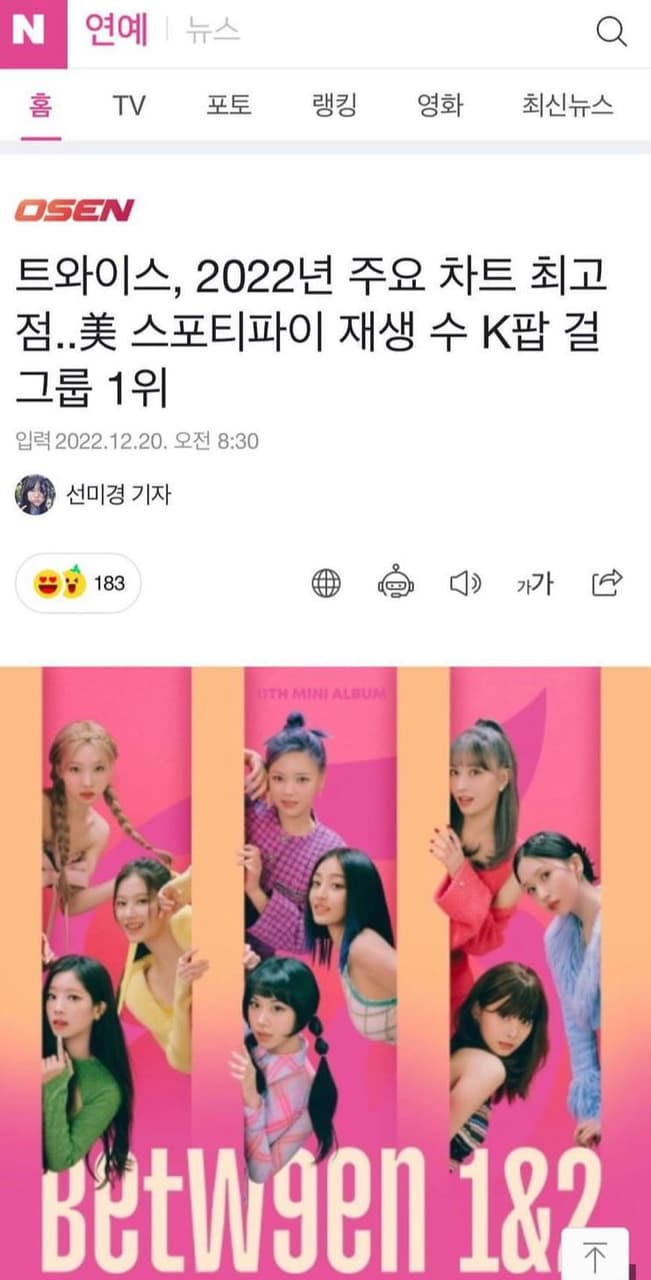The width and height of the screenshot is (651, 1280).
Task: Select the 홈 tab
Action: [41, 105]
